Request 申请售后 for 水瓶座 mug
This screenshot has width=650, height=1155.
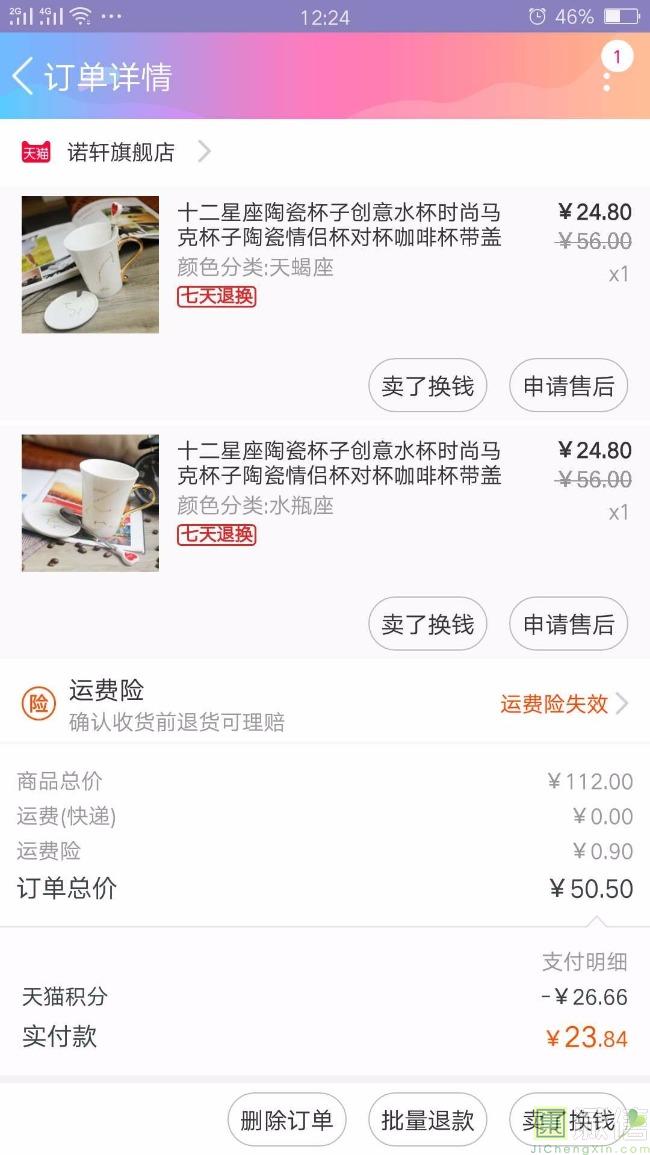coord(568,625)
